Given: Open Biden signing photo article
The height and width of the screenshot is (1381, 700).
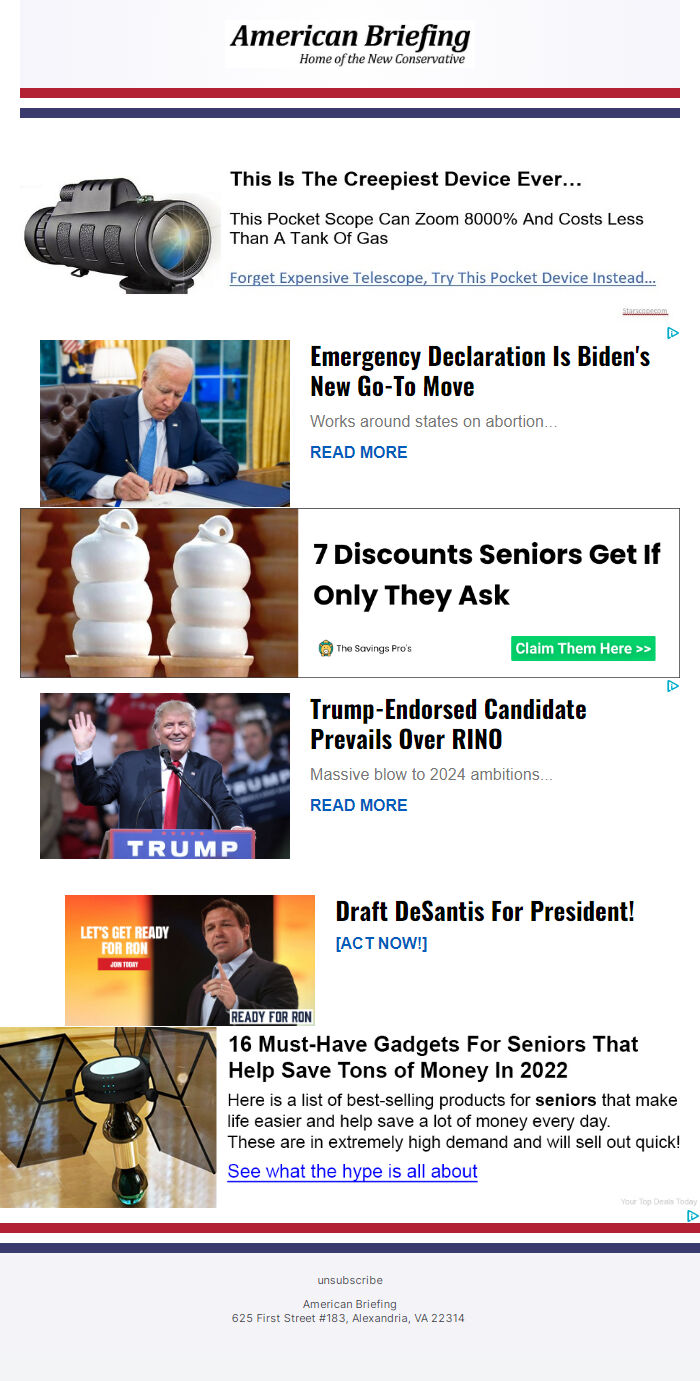Looking at the screenshot, I should pos(165,423).
